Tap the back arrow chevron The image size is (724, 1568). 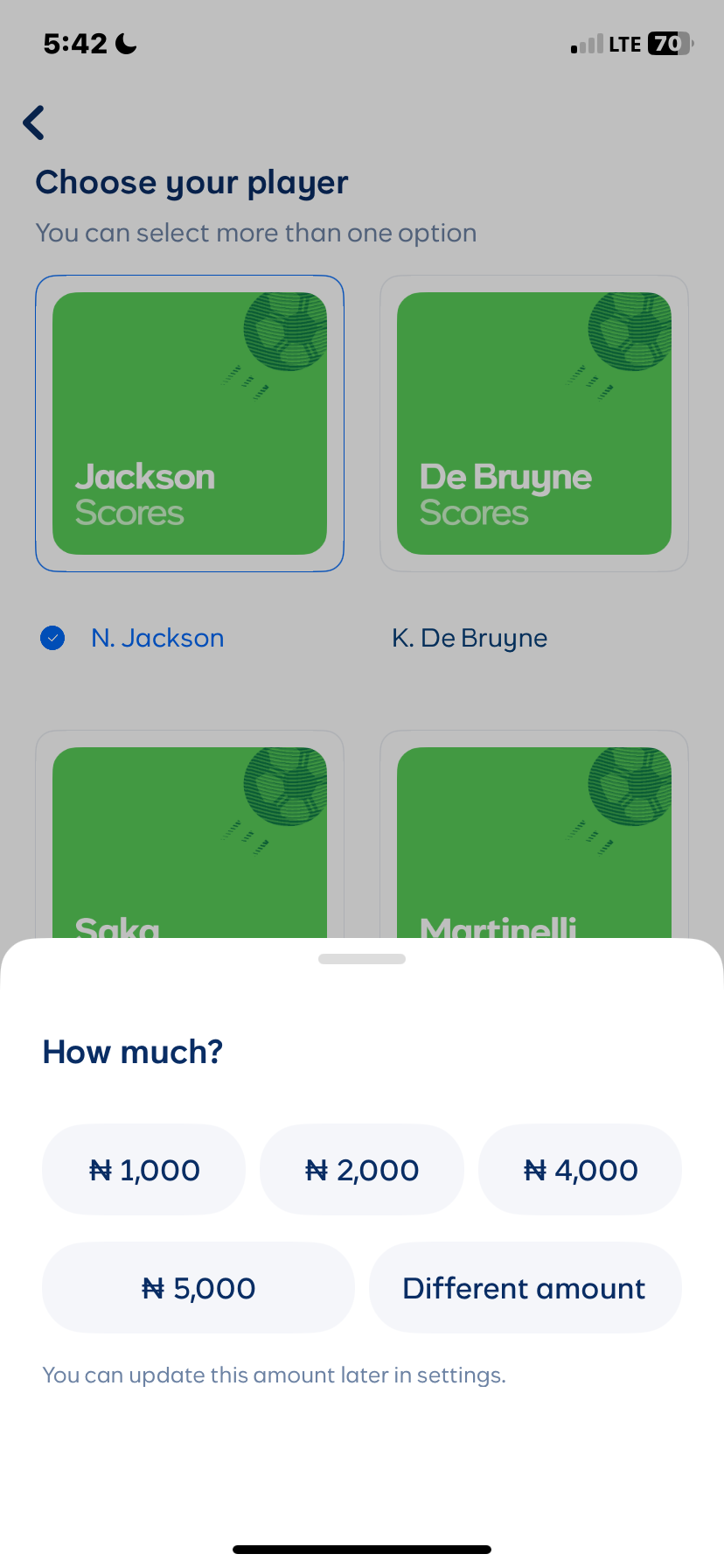tap(33, 122)
